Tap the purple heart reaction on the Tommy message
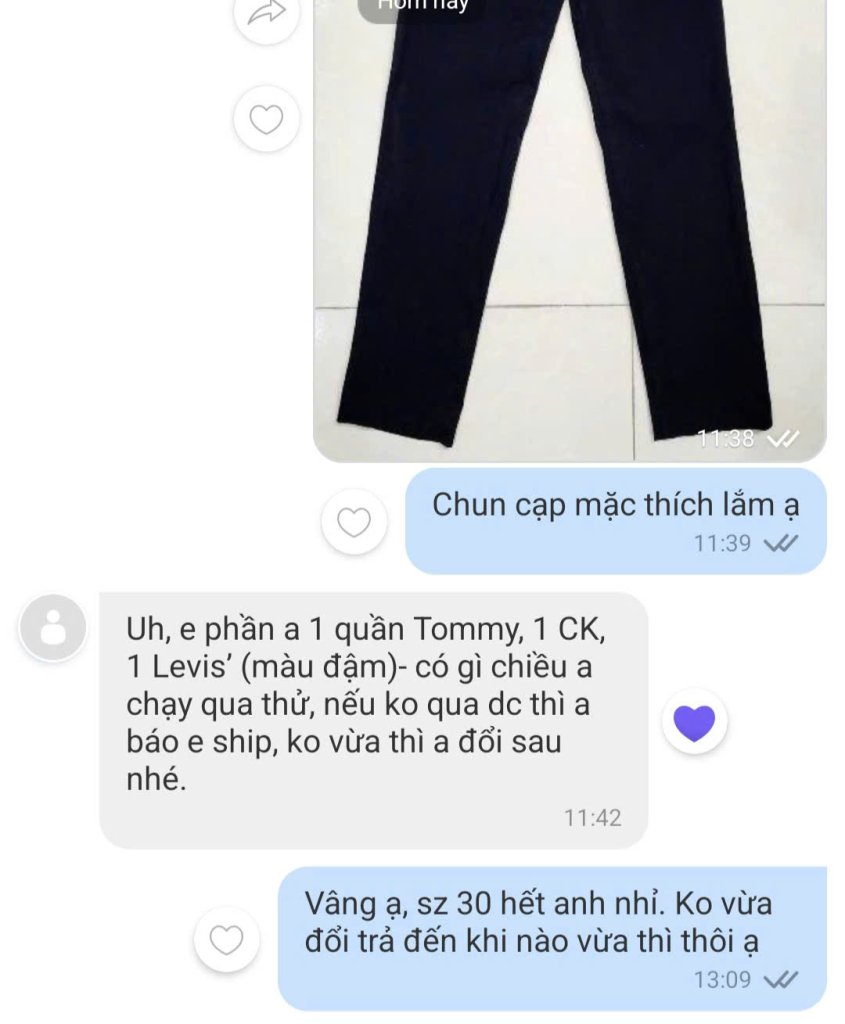This screenshot has width=845, height=1024. click(x=695, y=721)
